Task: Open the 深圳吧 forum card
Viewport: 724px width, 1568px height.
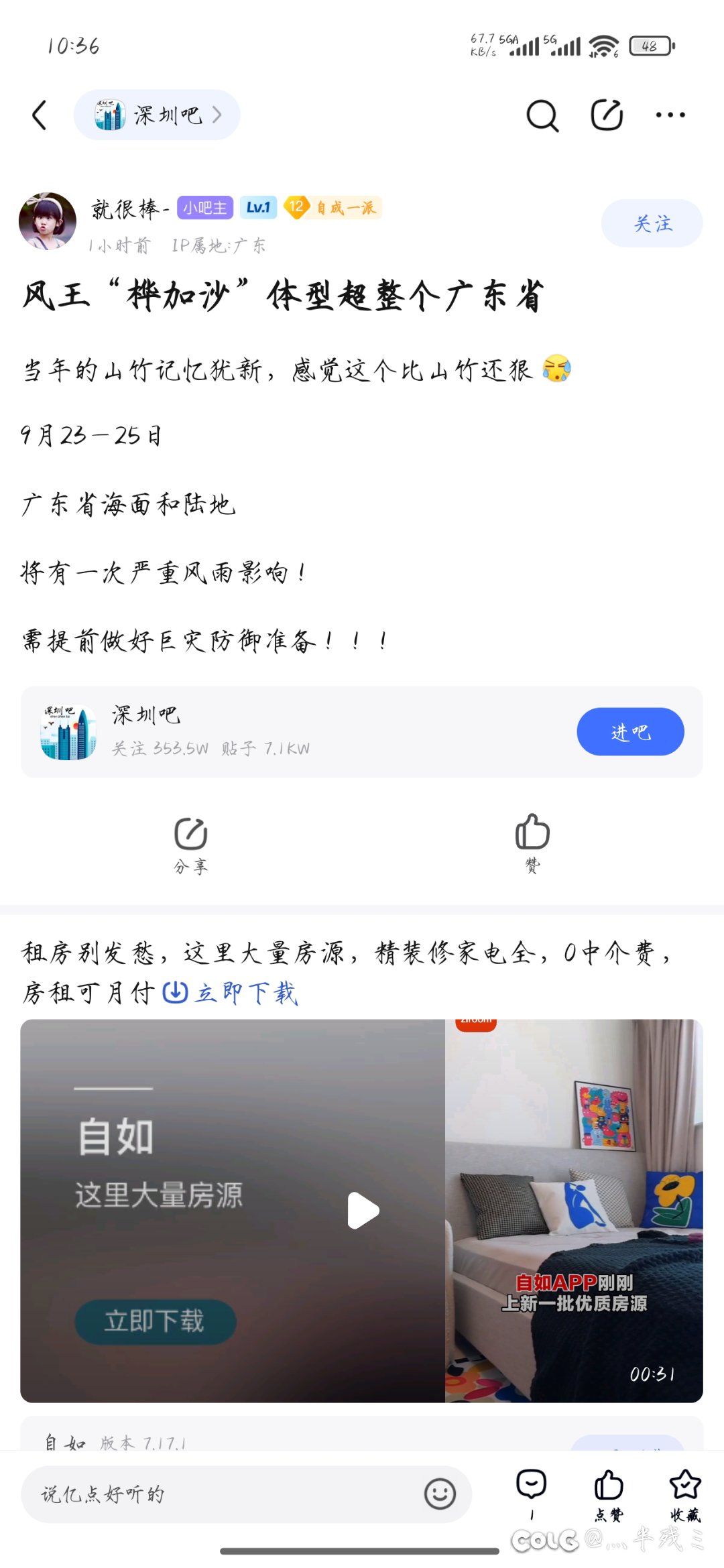Action: coord(268,731)
